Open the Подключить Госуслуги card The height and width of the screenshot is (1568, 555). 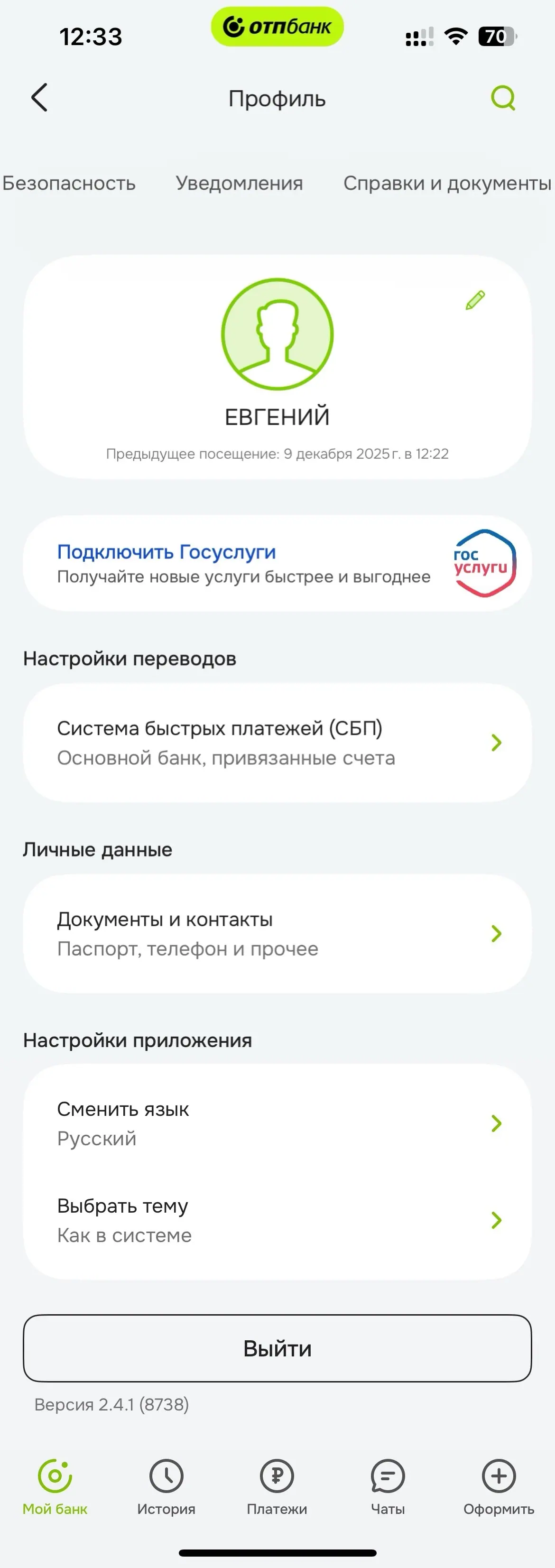click(x=277, y=564)
